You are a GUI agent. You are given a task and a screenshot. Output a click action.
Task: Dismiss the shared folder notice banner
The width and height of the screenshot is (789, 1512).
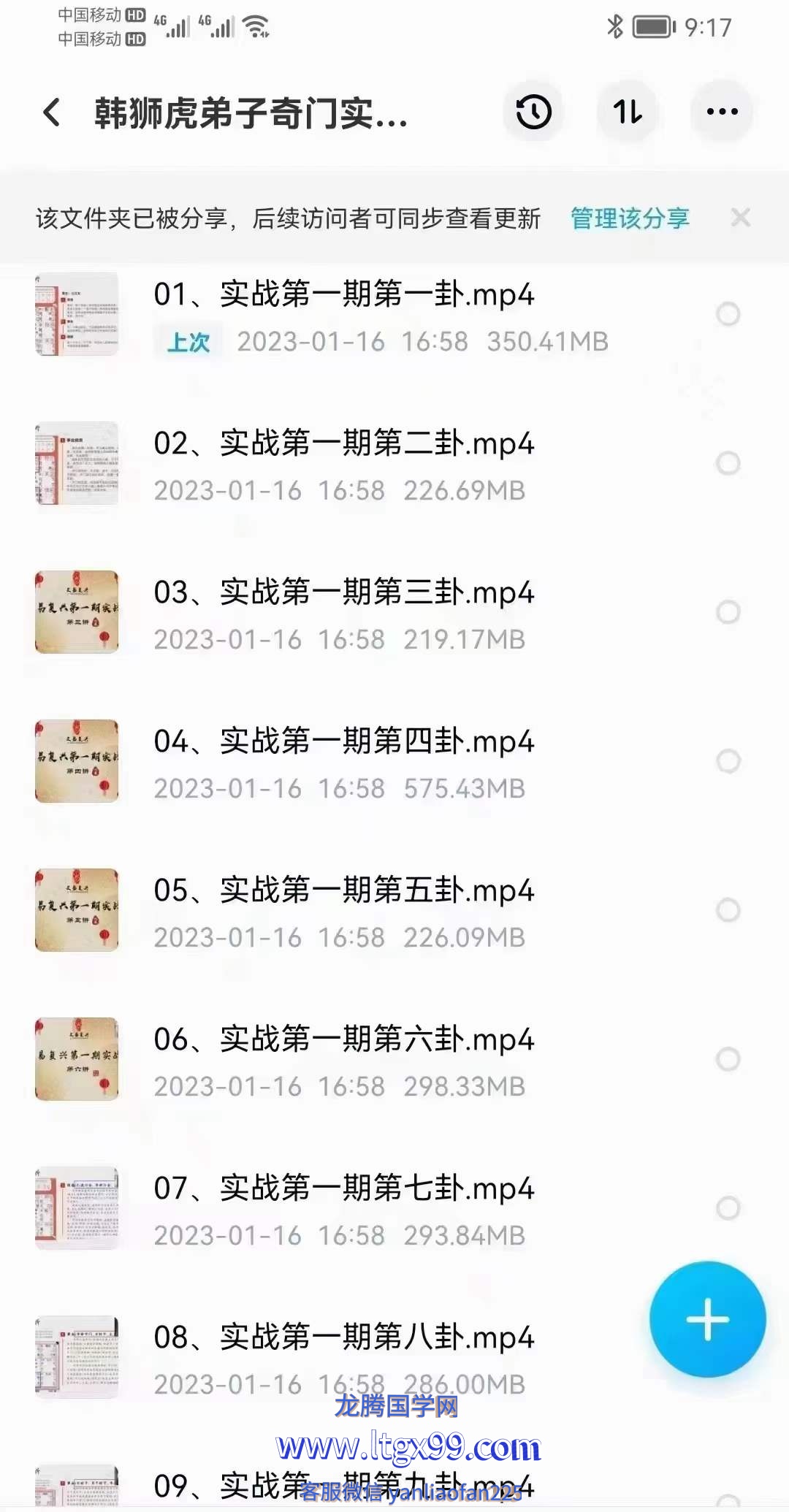(740, 218)
